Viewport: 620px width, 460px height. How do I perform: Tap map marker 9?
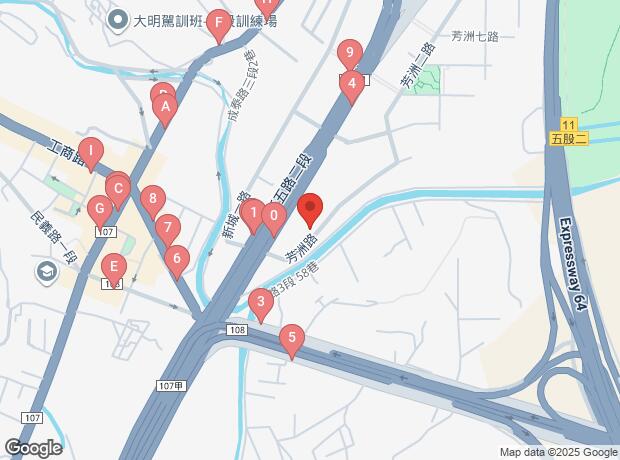(x=349, y=53)
